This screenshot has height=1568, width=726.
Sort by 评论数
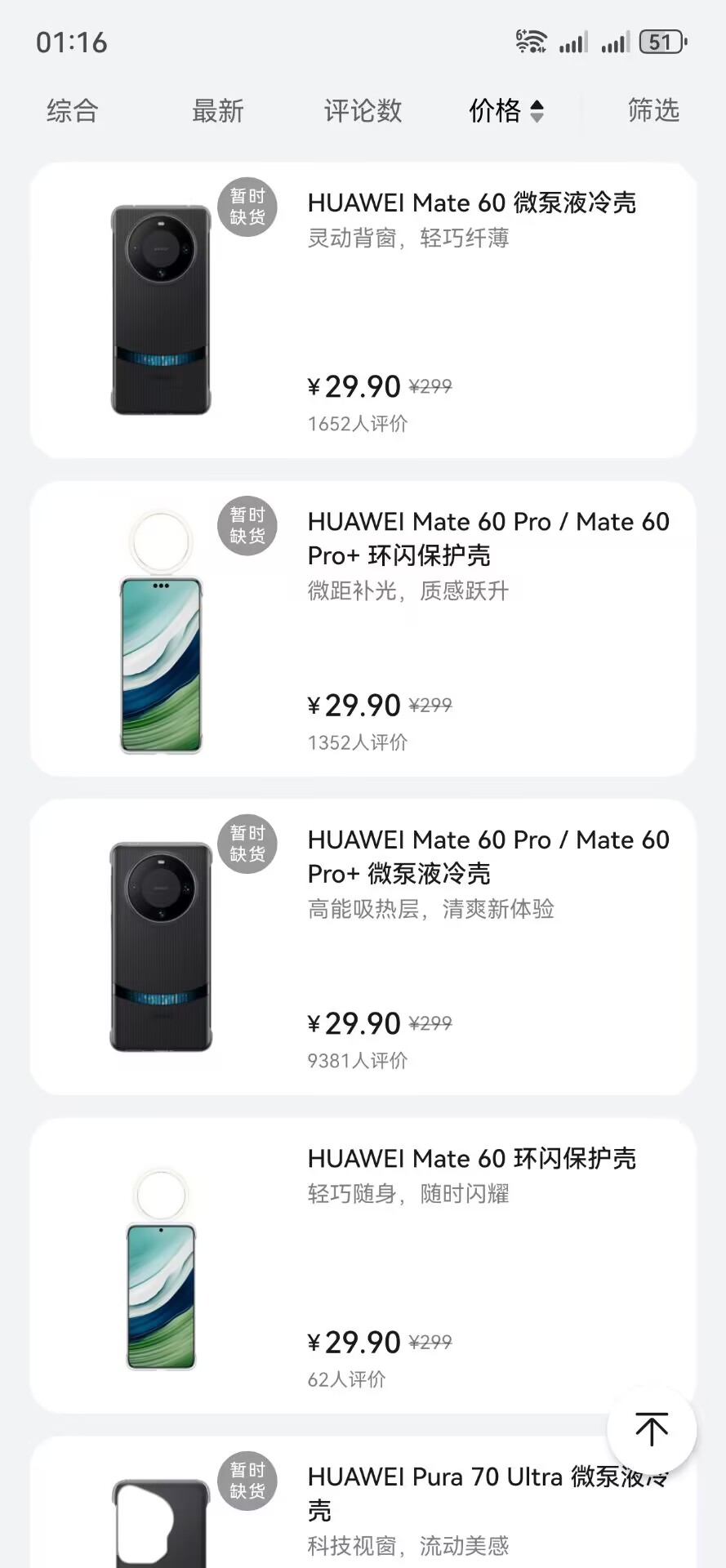tap(363, 110)
